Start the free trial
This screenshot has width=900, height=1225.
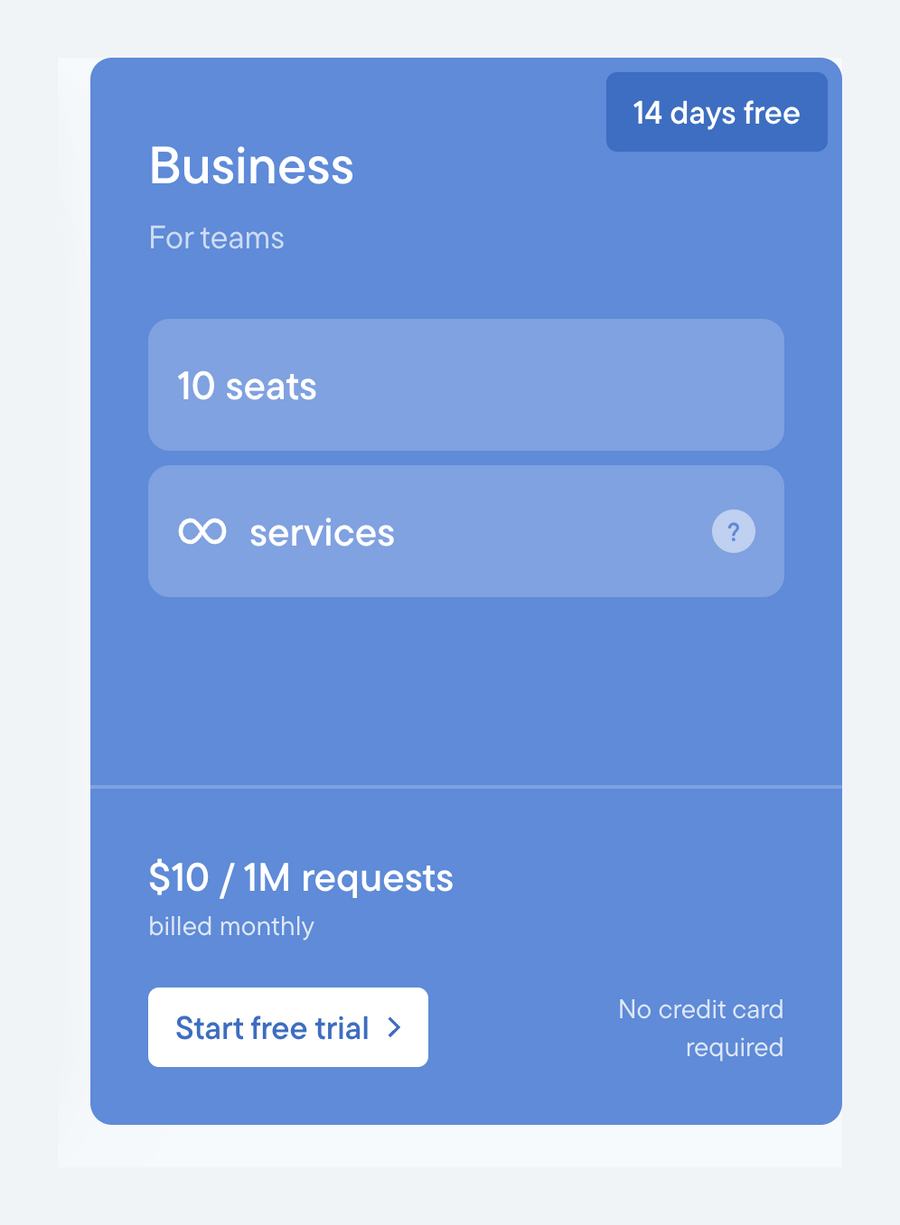[x=288, y=1027]
